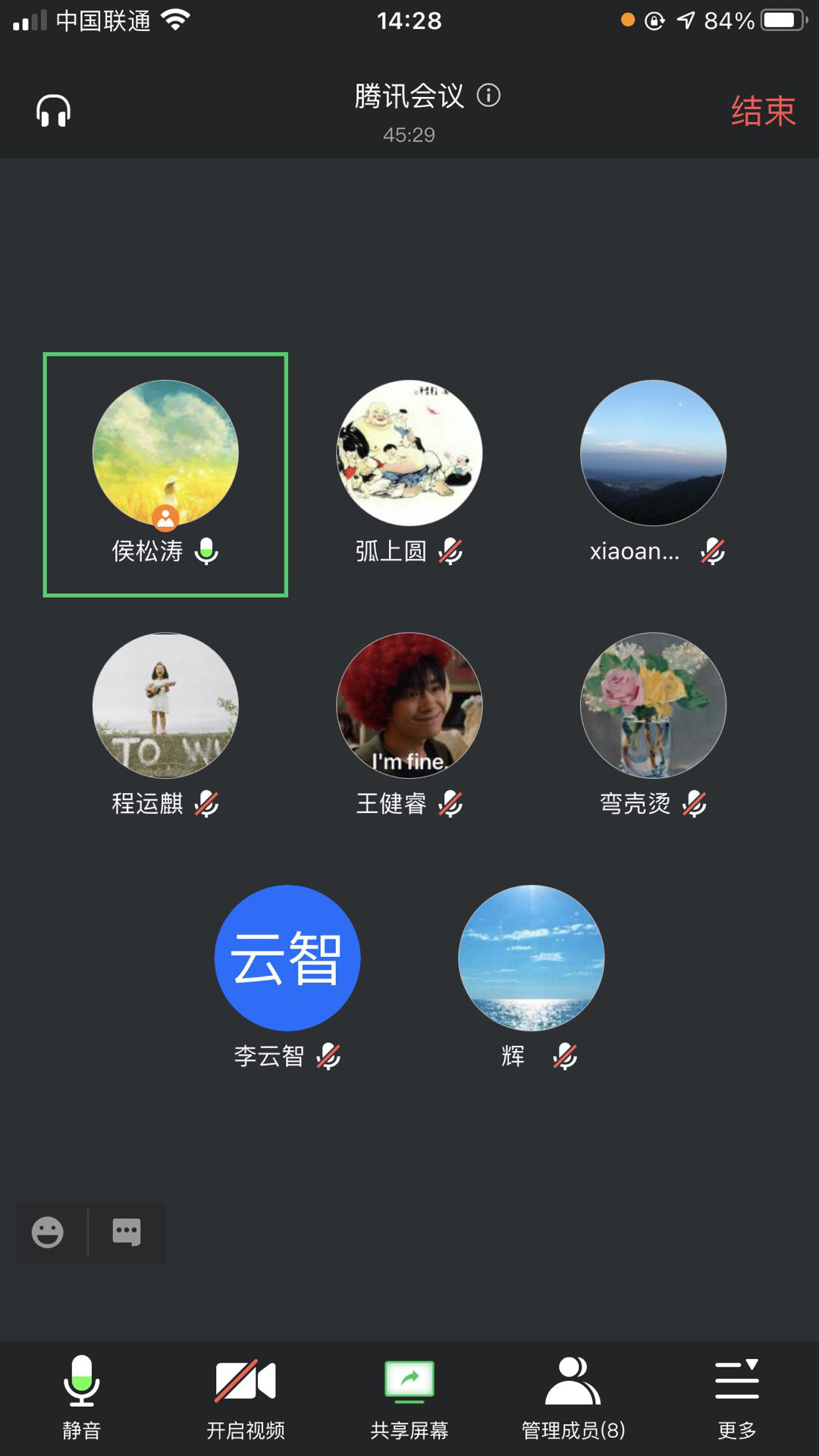
Task: Open the emoji reactions button
Action: [48, 1232]
